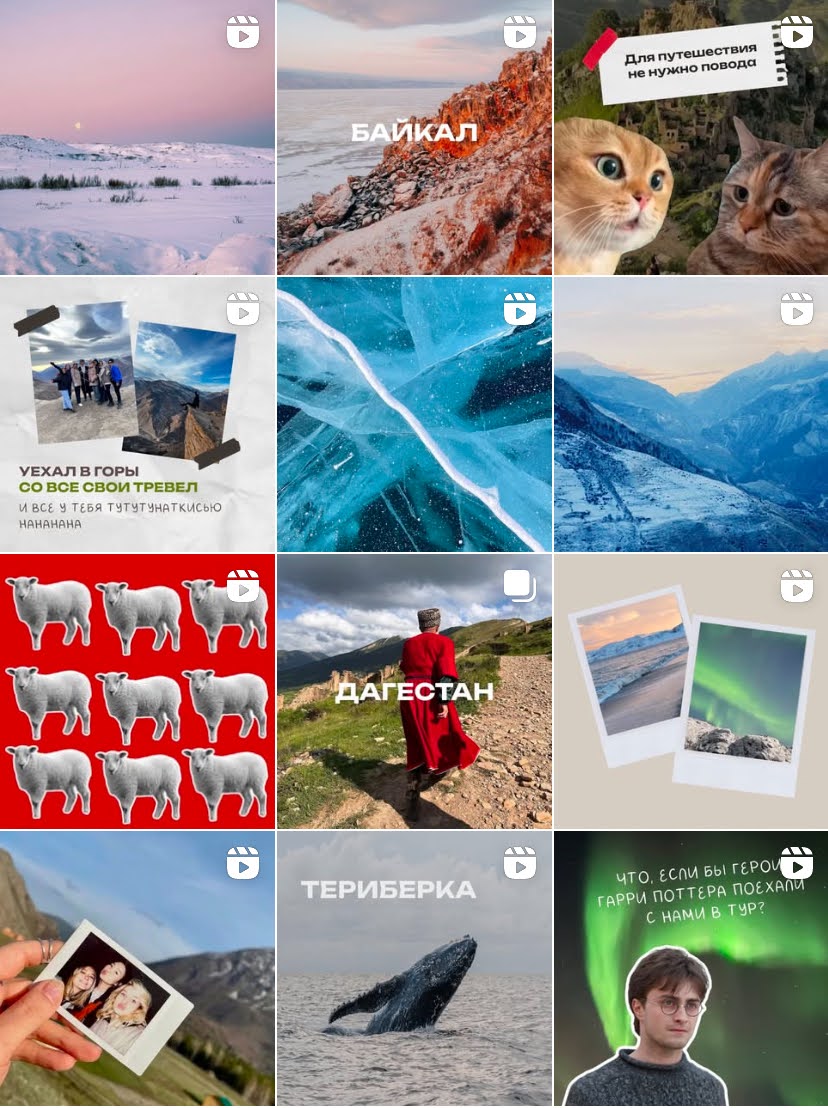The image size is (828, 1108).
Task: Open the ТЕРИБЕРКА whale reel
Action: (x=414, y=968)
